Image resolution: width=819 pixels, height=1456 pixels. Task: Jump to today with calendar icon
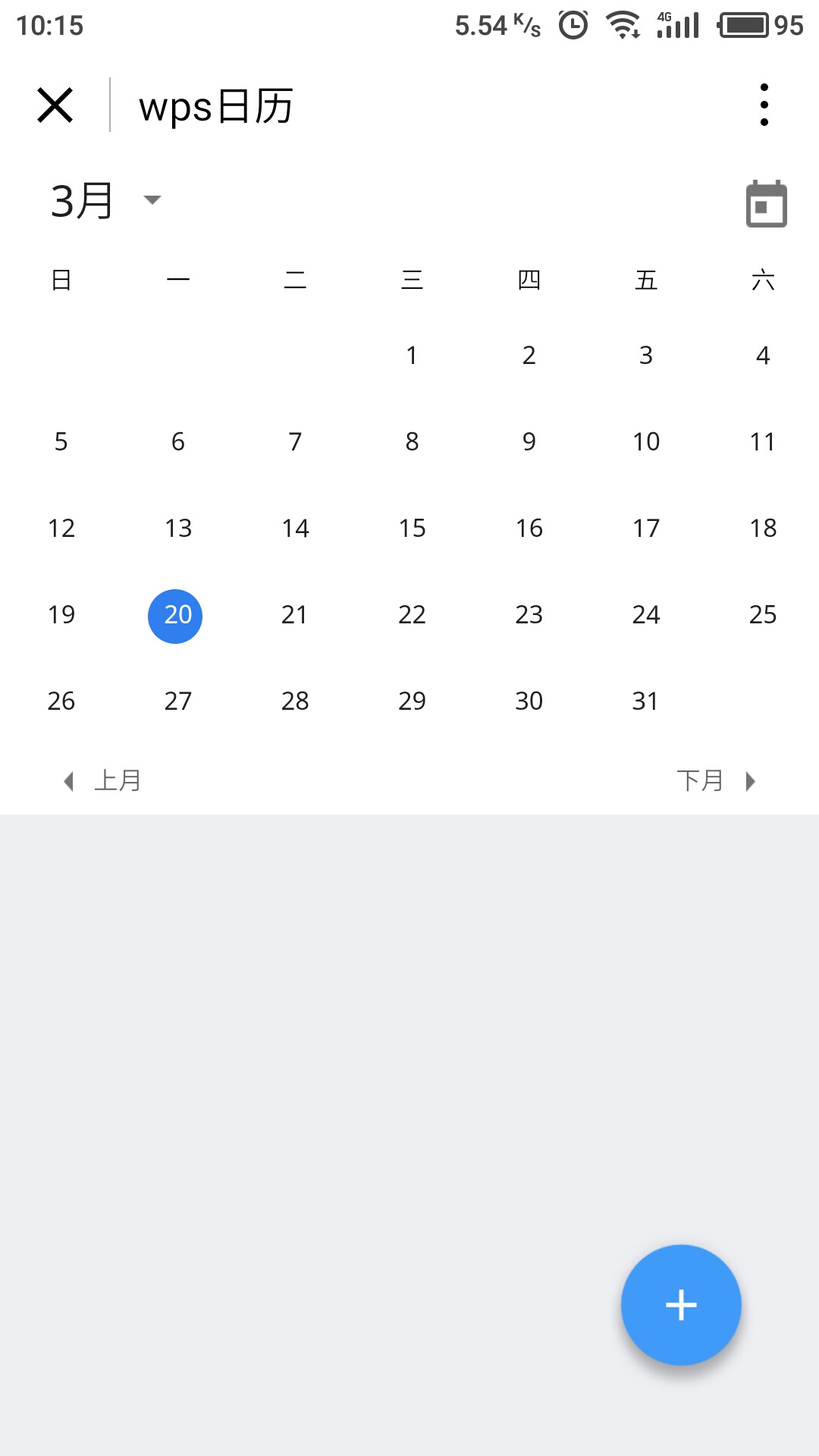tap(766, 204)
